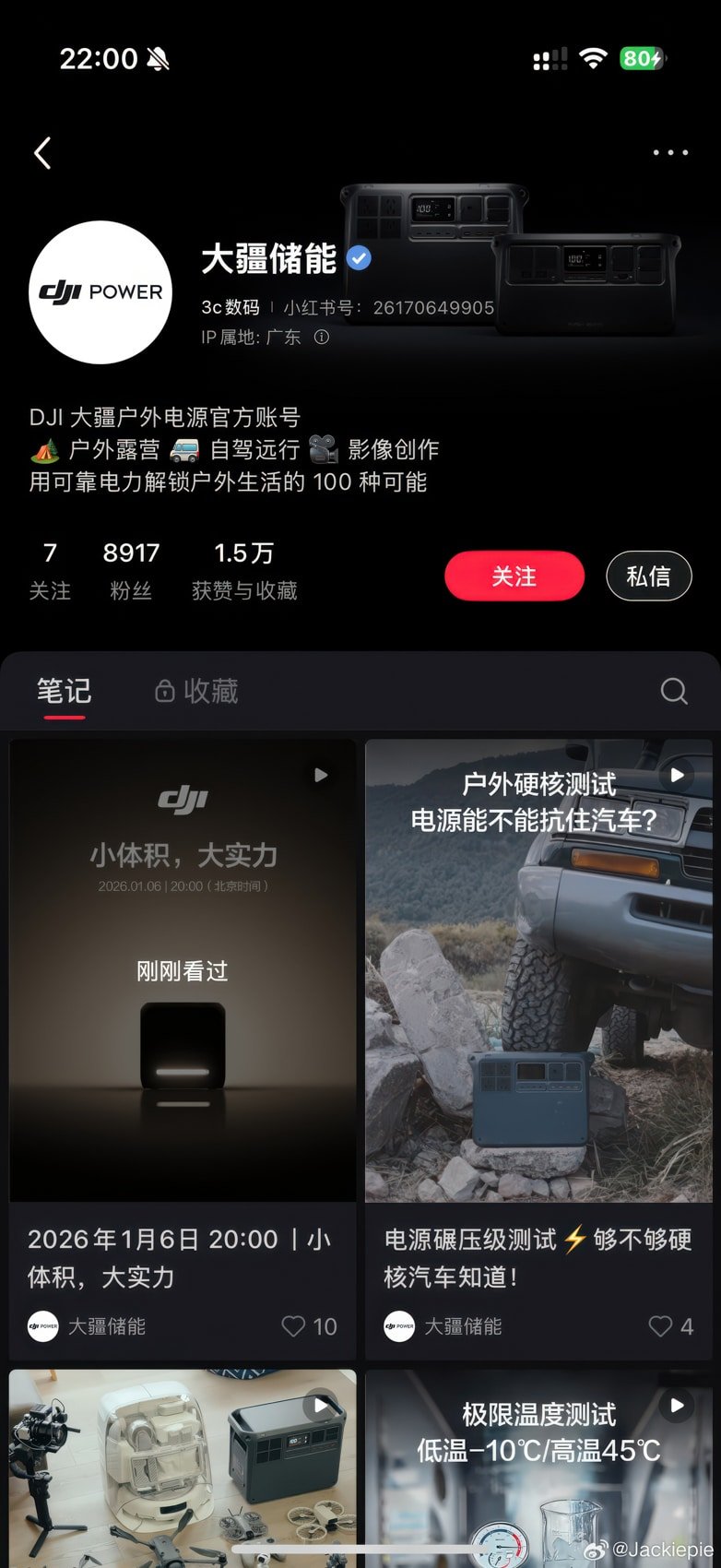Open the three-dot options menu
The width and height of the screenshot is (721, 1568).
670,153
